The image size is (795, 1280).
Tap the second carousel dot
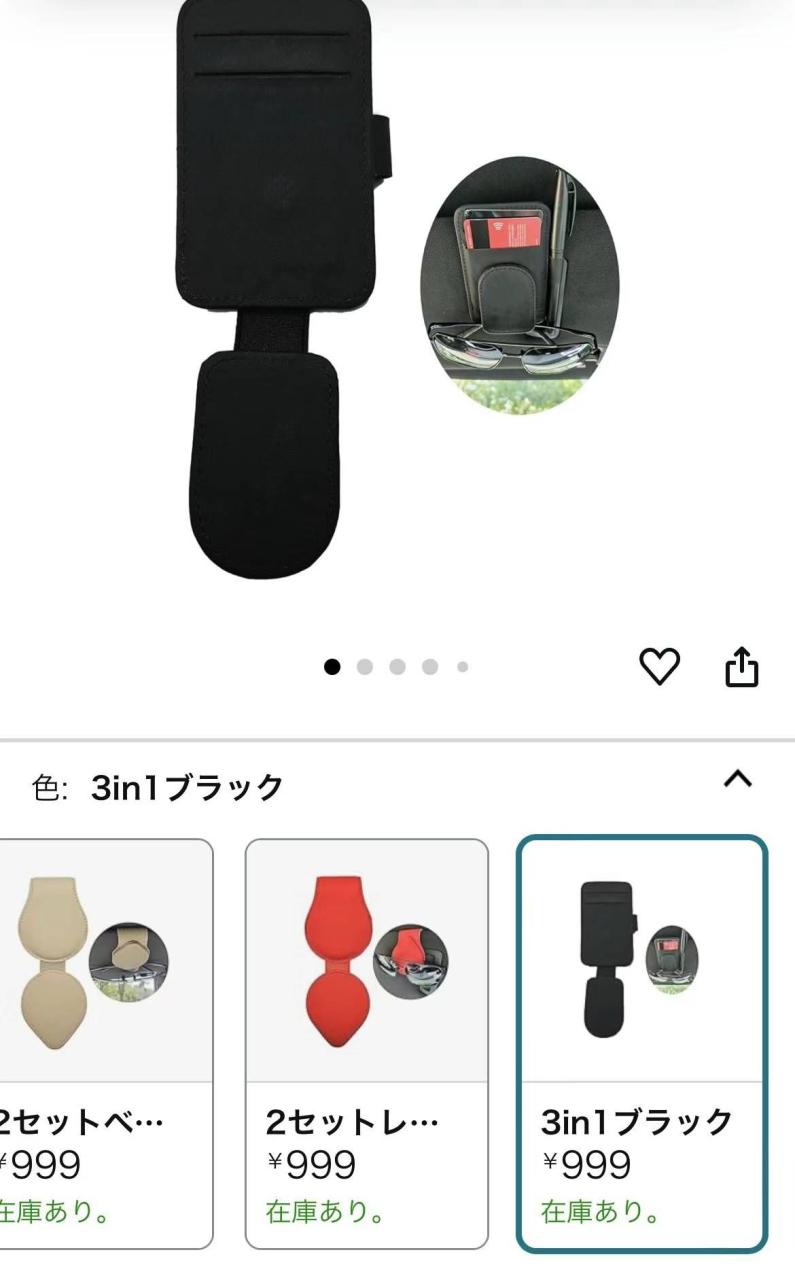pos(364,664)
